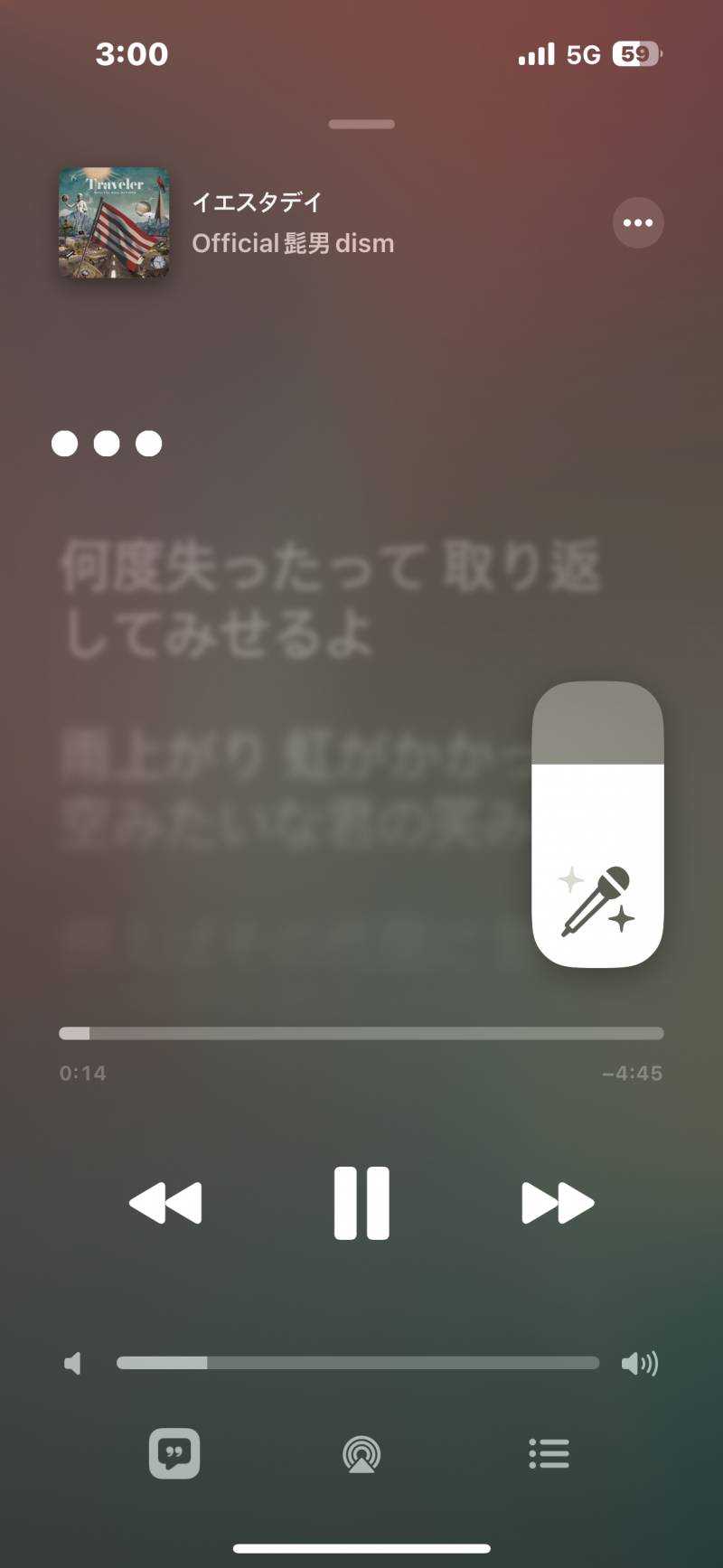
Task: Open the More options ellipsis for イエスタデイ
Action: pos(638,222)
